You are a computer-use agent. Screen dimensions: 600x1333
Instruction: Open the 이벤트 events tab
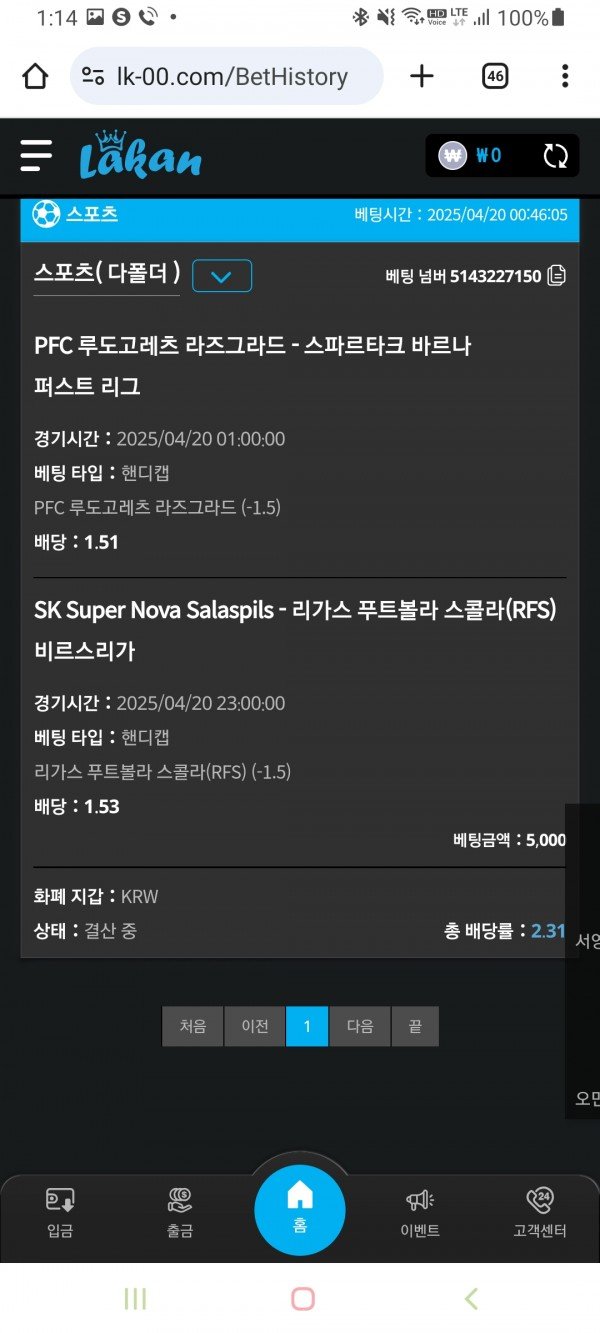pyautogui.click(x=420, y=1212)
